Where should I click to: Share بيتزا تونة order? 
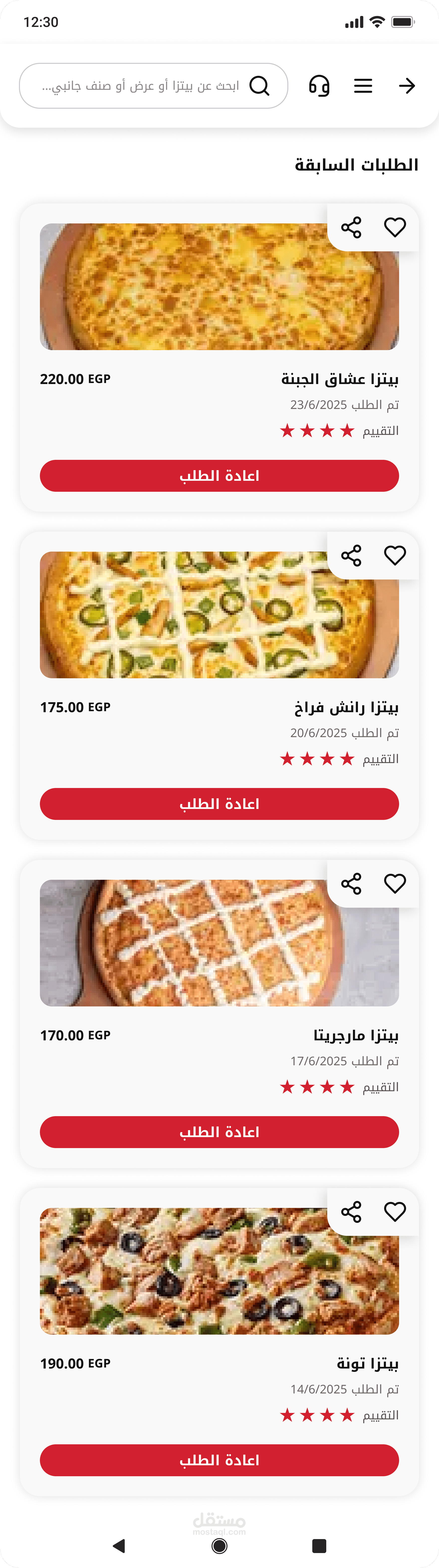(351, 1212)
